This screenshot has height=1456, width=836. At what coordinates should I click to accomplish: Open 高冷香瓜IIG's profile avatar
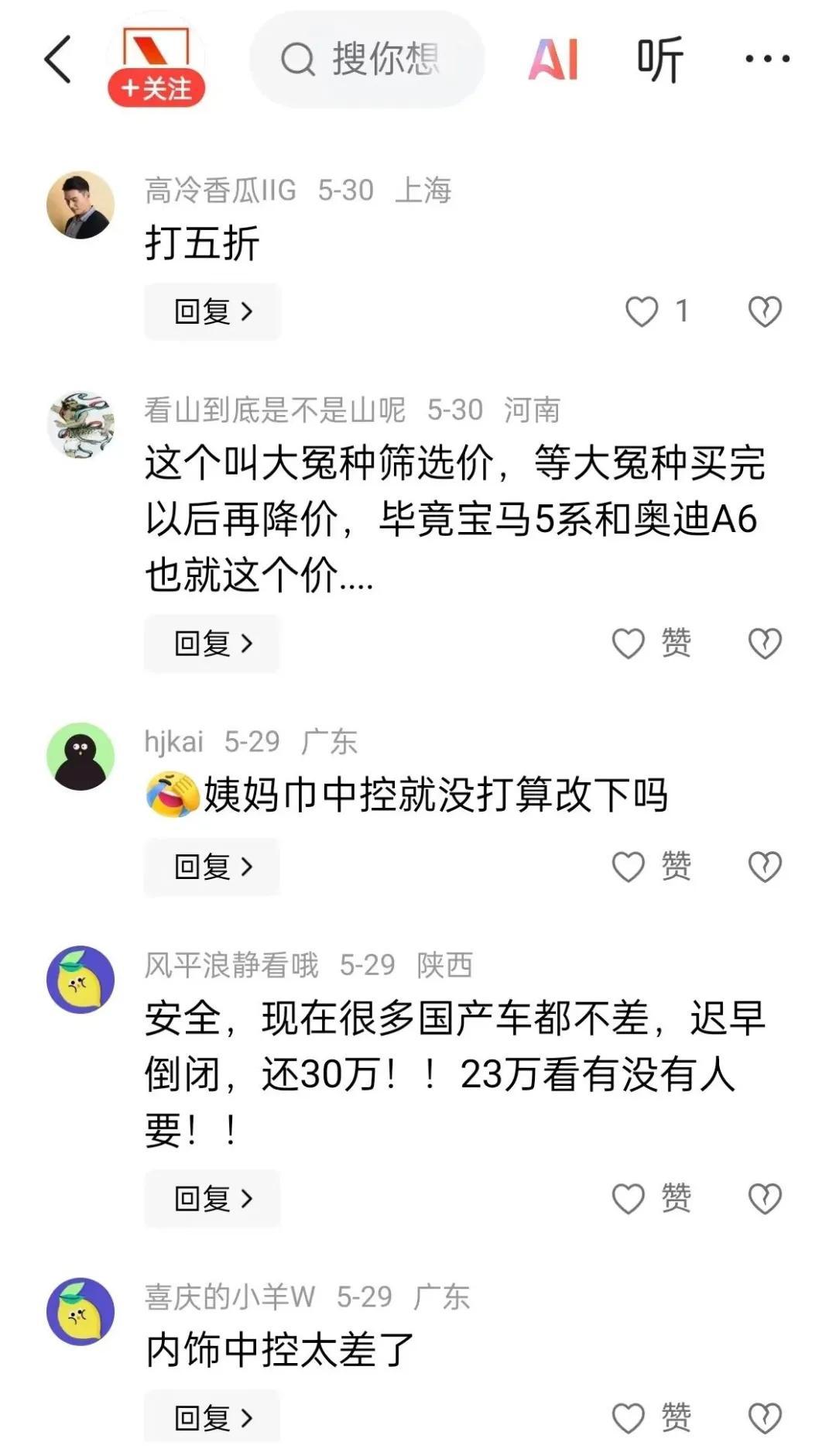81,205
